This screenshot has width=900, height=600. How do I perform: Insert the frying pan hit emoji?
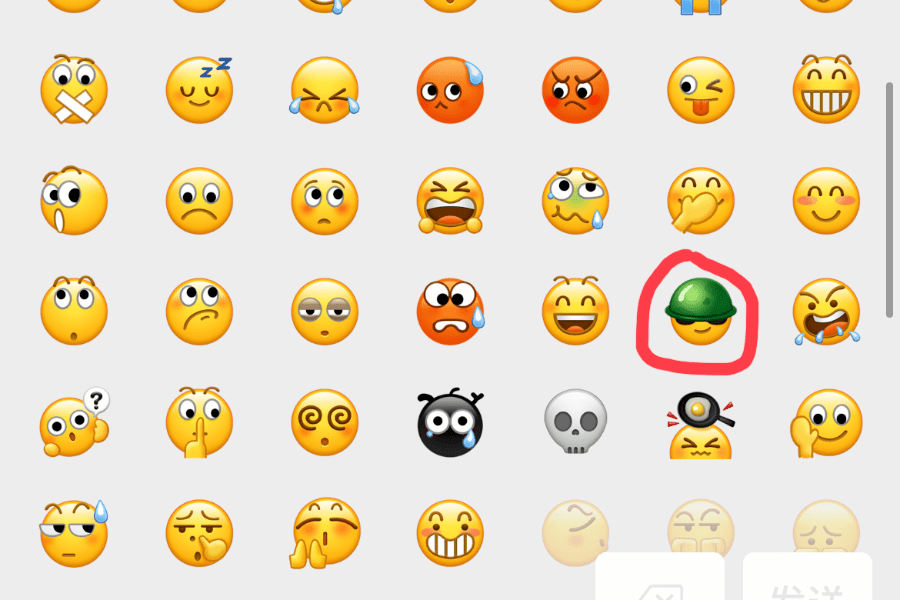700,425
